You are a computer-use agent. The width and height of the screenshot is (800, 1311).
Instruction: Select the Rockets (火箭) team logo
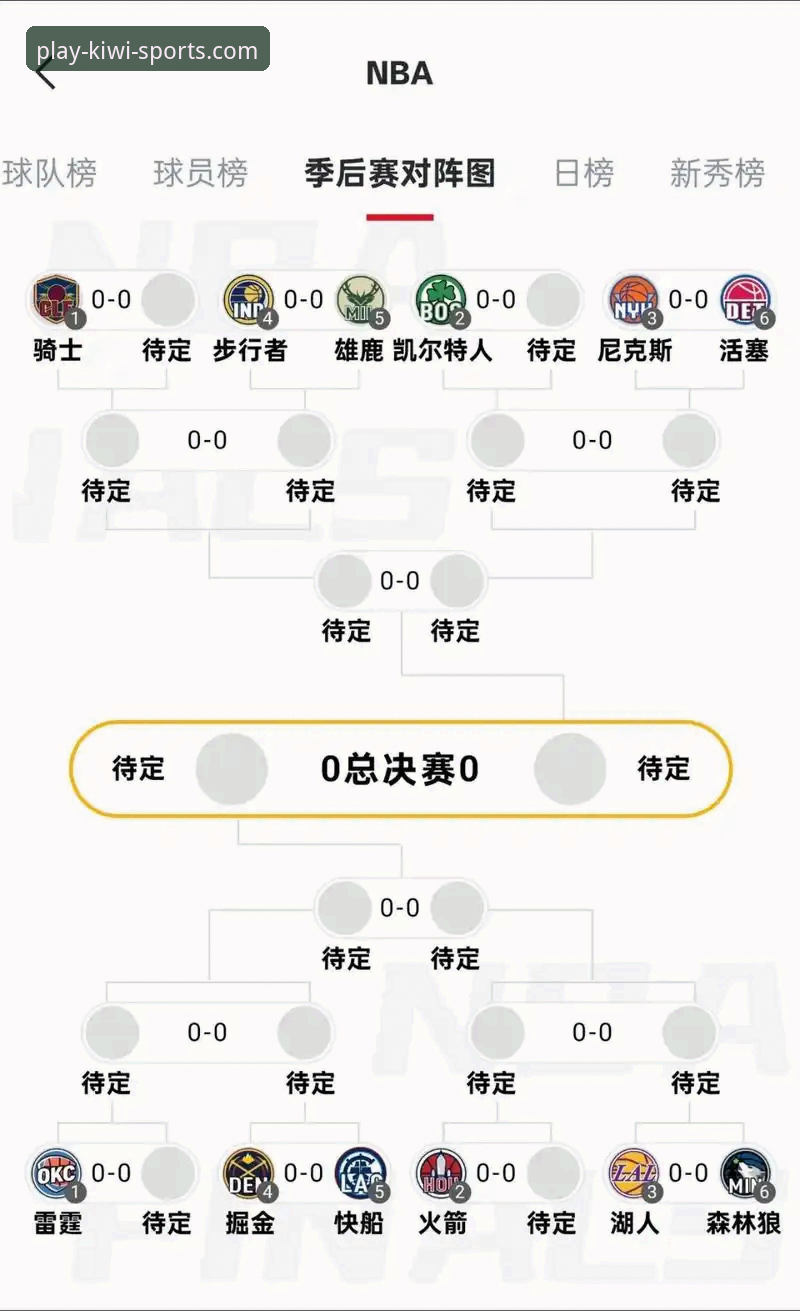(x=443, y=1172)
